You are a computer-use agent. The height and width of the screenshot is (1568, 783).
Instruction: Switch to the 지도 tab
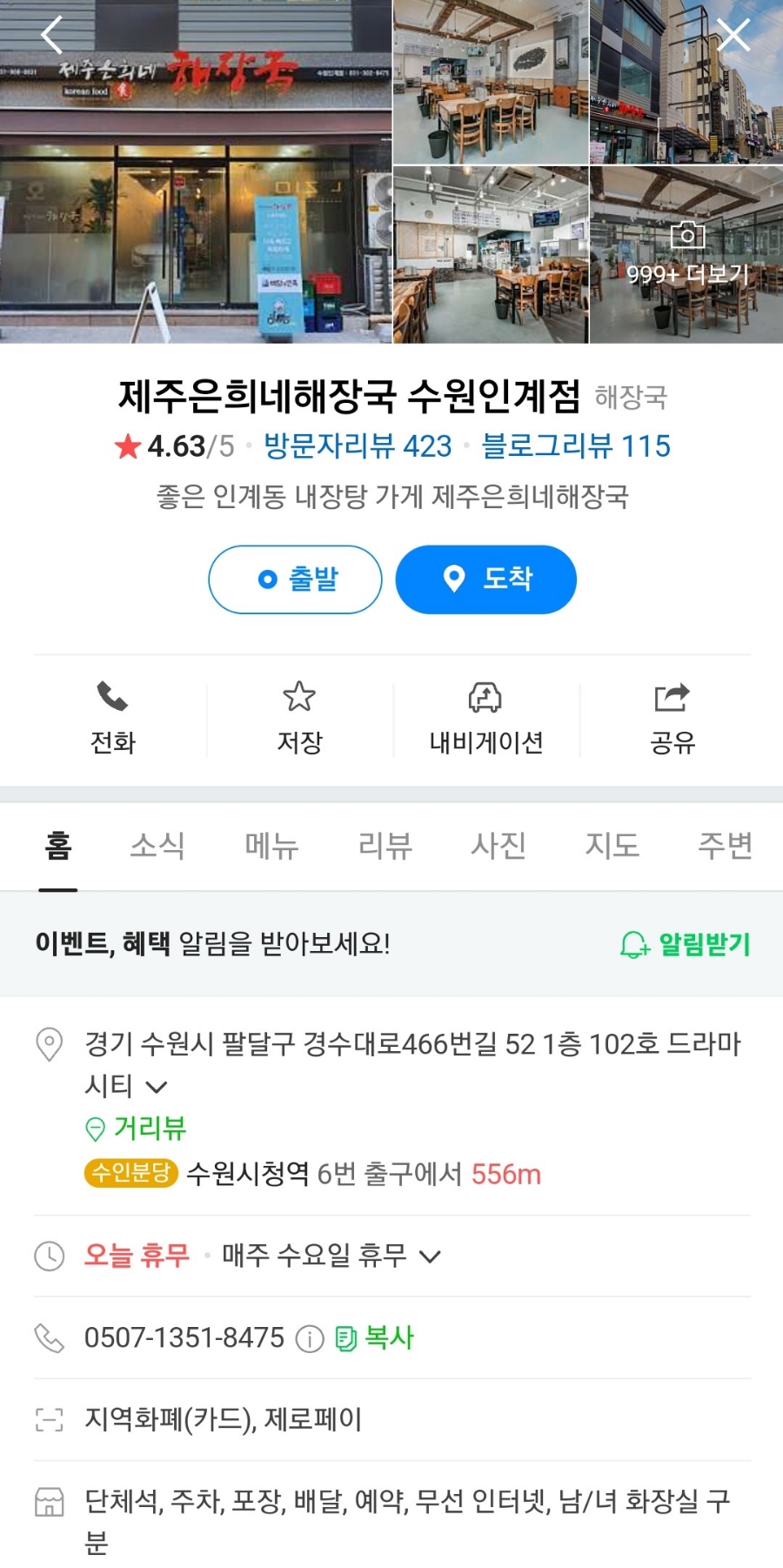pyautogui.click(x=612, y=846)
